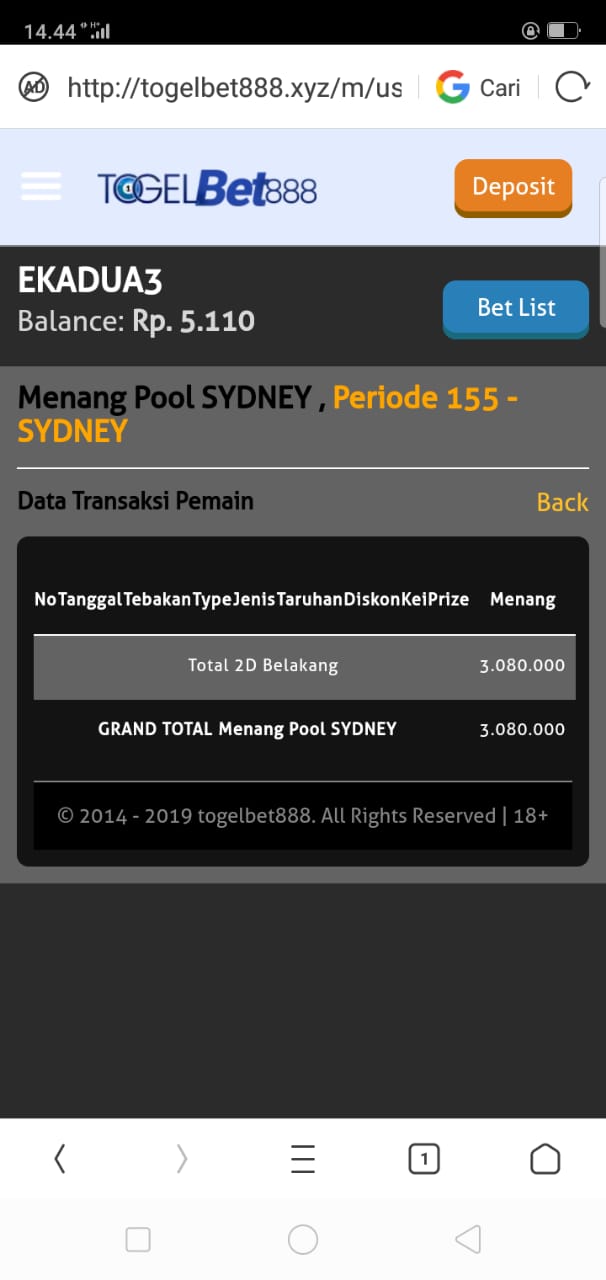Viewport: 606px width, 1280px height.
Task: Show open browser tabs
Action: [x=424, y=1159]
